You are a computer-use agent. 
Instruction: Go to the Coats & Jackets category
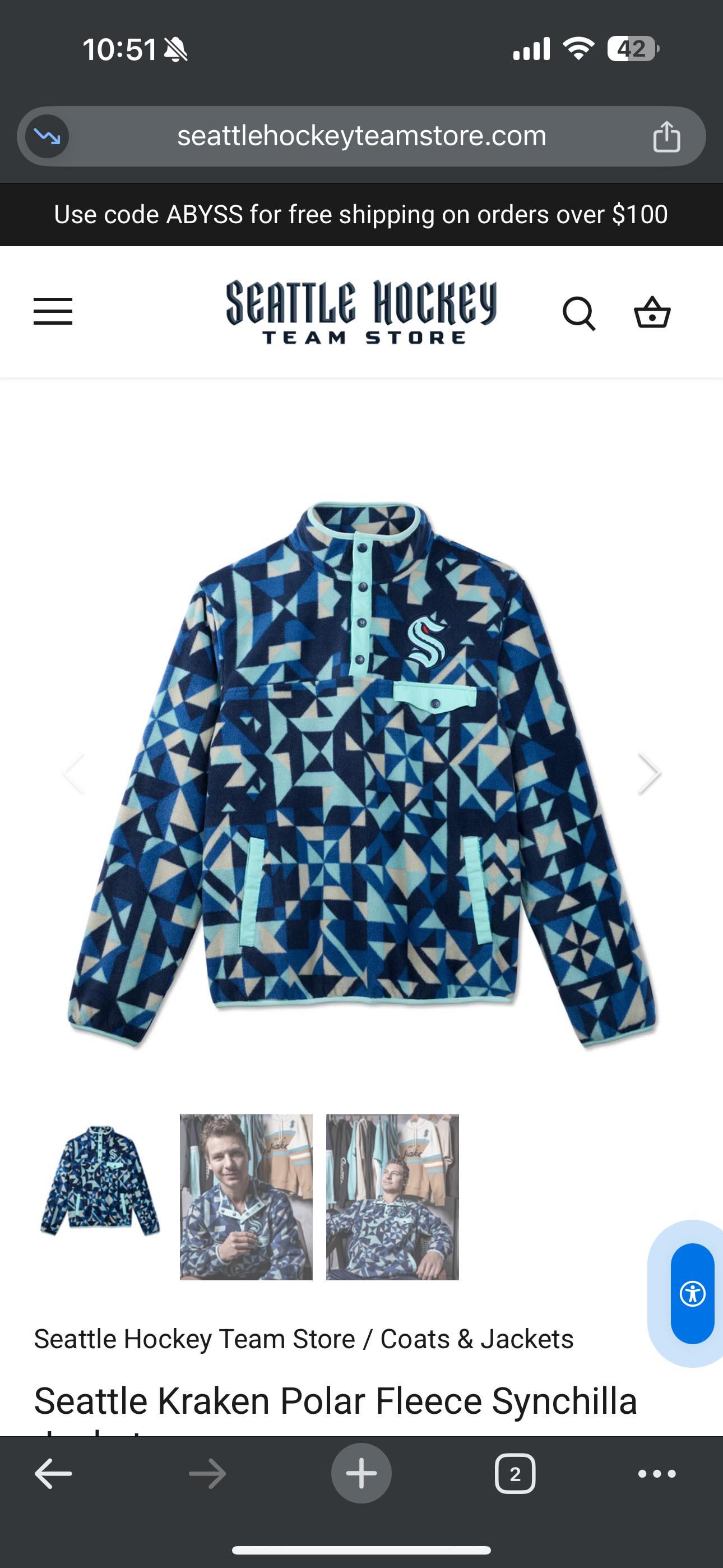tap(476, 1339)
